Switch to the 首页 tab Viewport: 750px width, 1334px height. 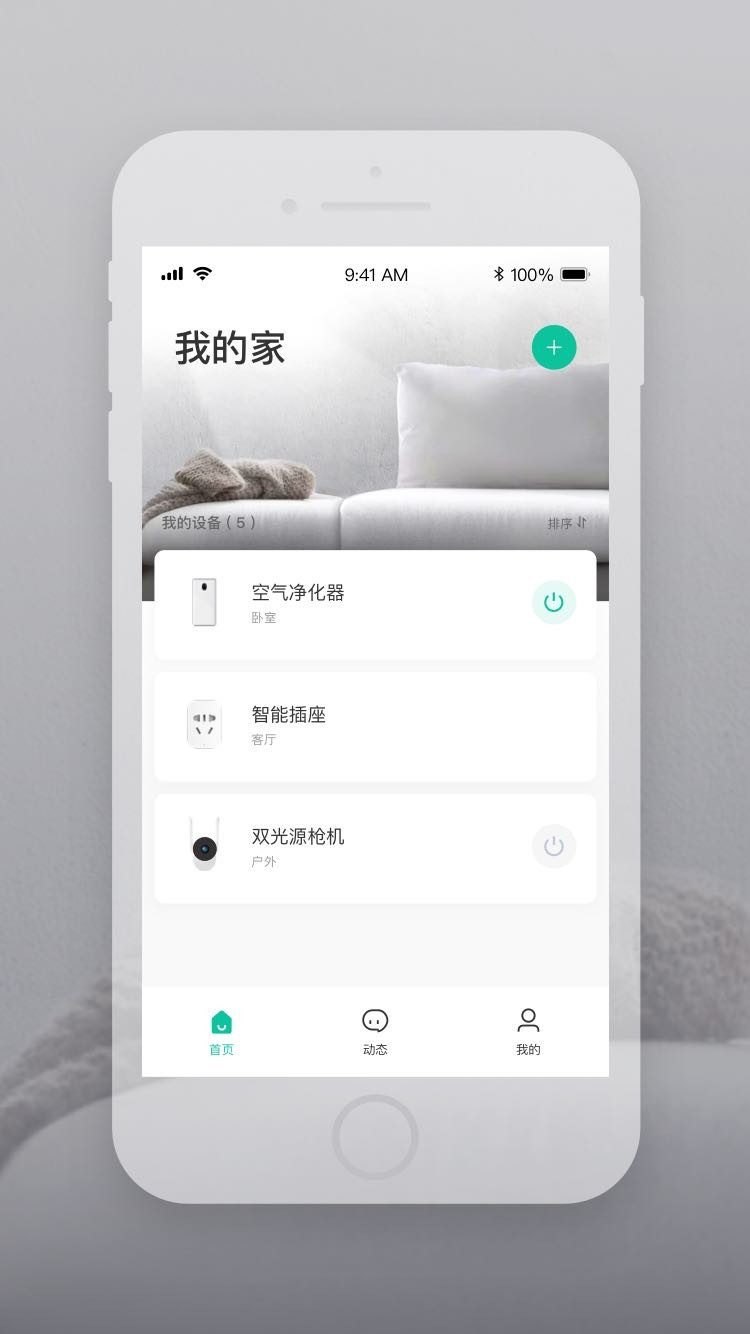(221, 1032)
